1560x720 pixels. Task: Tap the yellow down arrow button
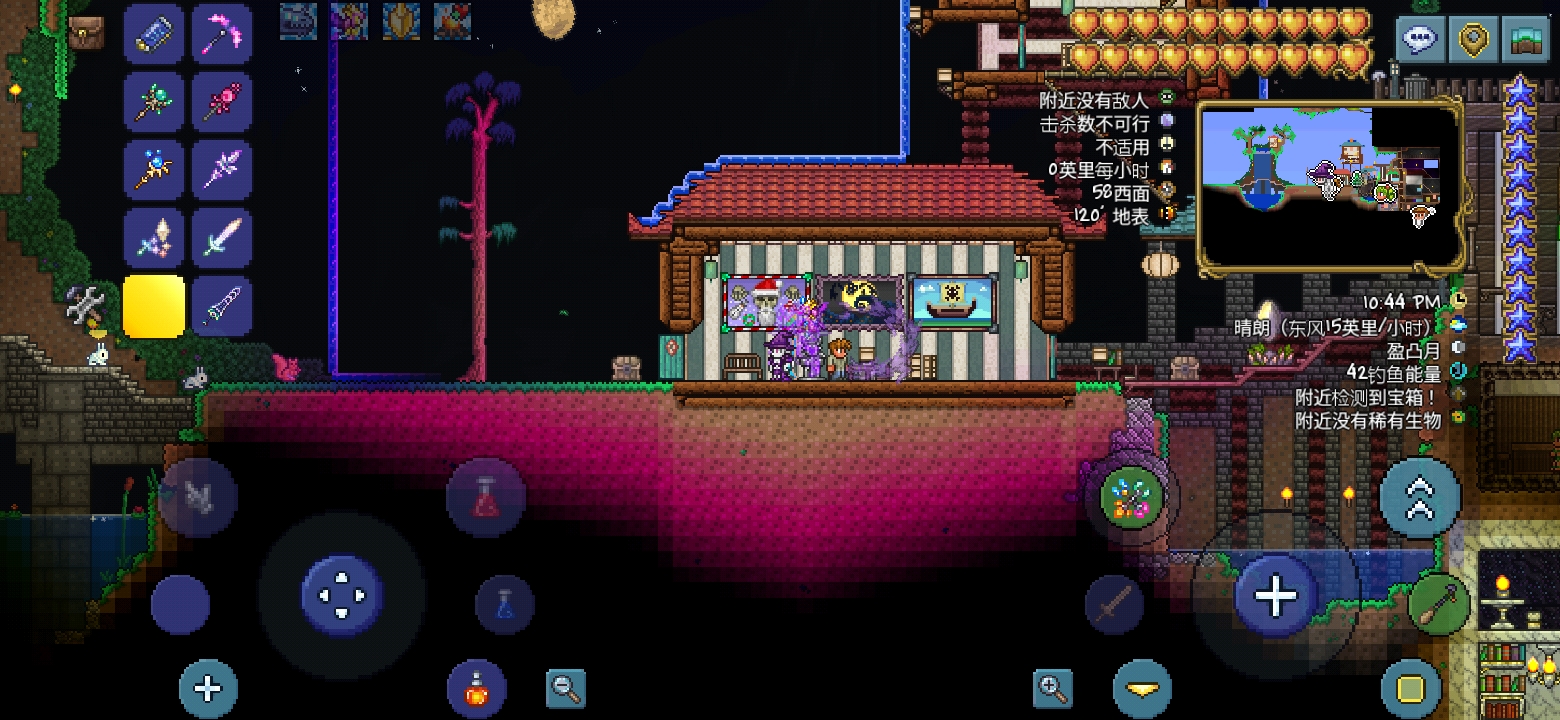[x=1142, y=688]
